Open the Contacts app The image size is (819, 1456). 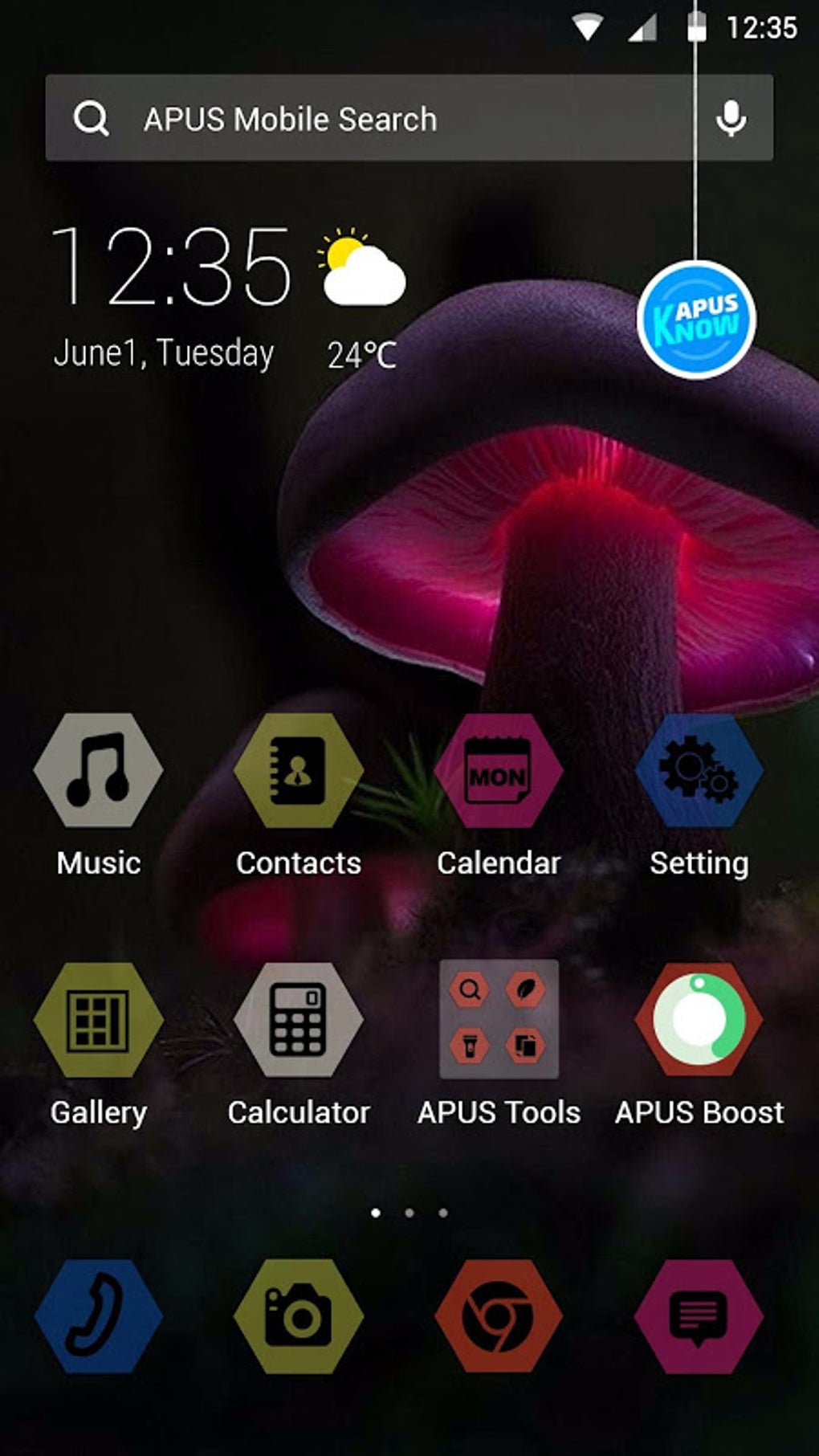298,771
